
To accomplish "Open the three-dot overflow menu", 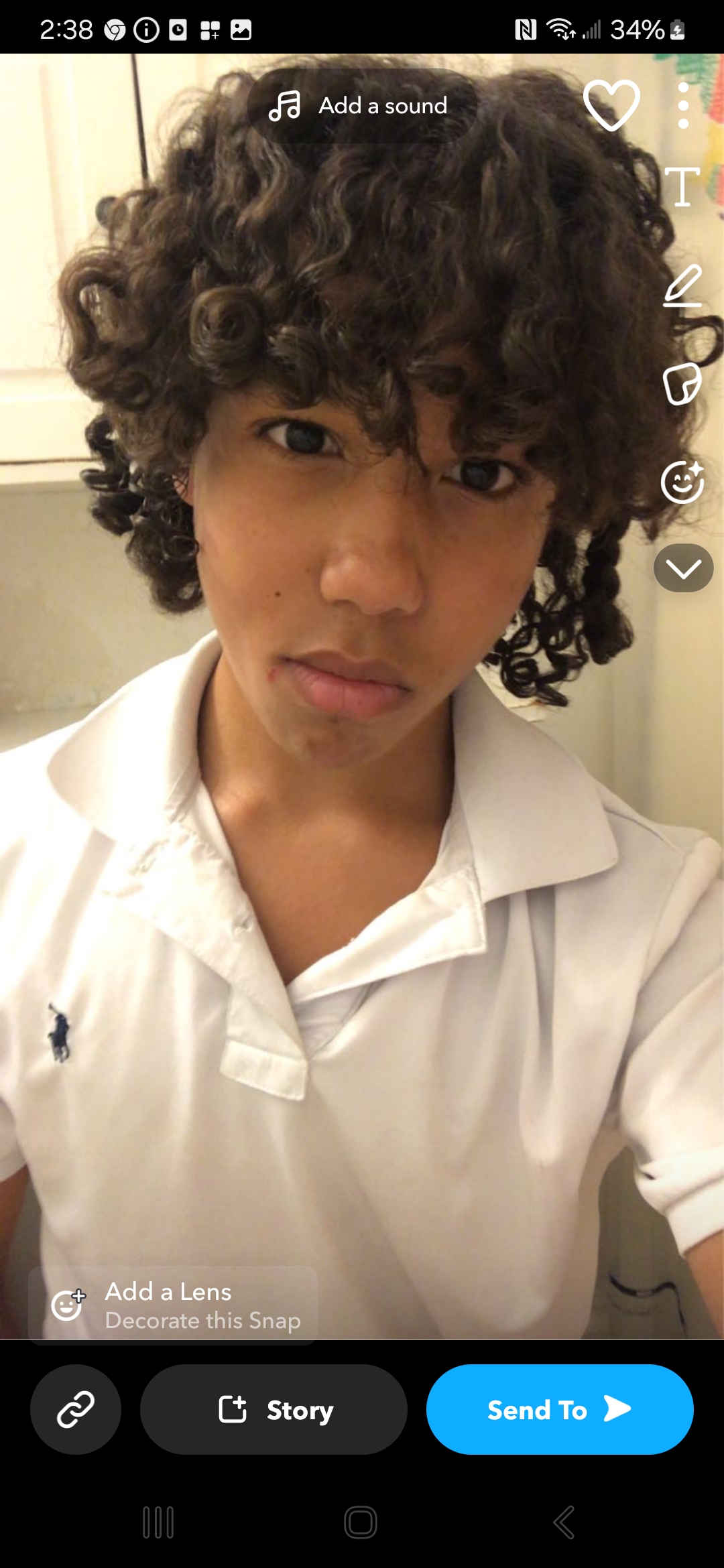I will (683, 106).
